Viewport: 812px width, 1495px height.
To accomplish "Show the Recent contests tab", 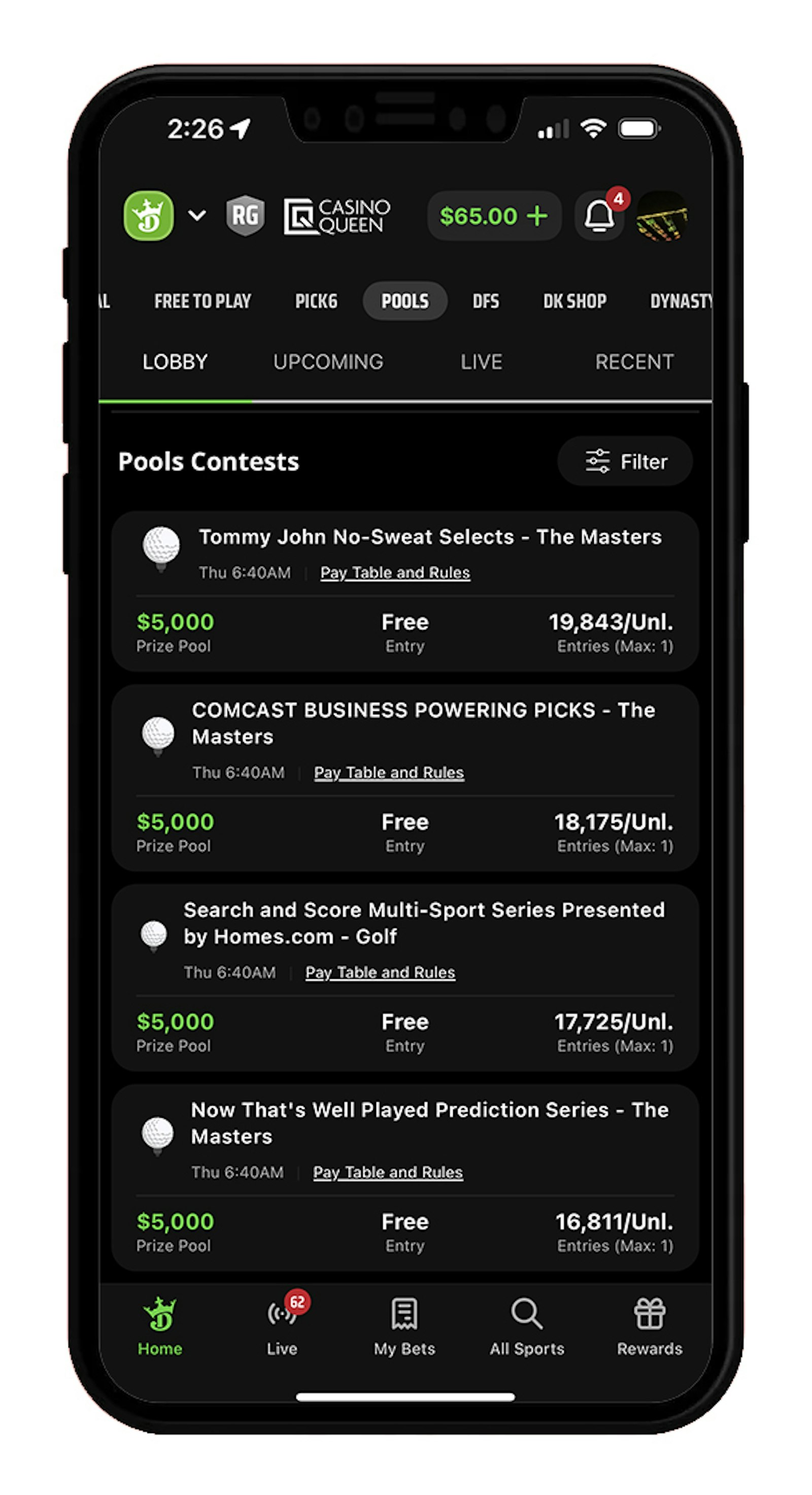I will coord(634,362).
